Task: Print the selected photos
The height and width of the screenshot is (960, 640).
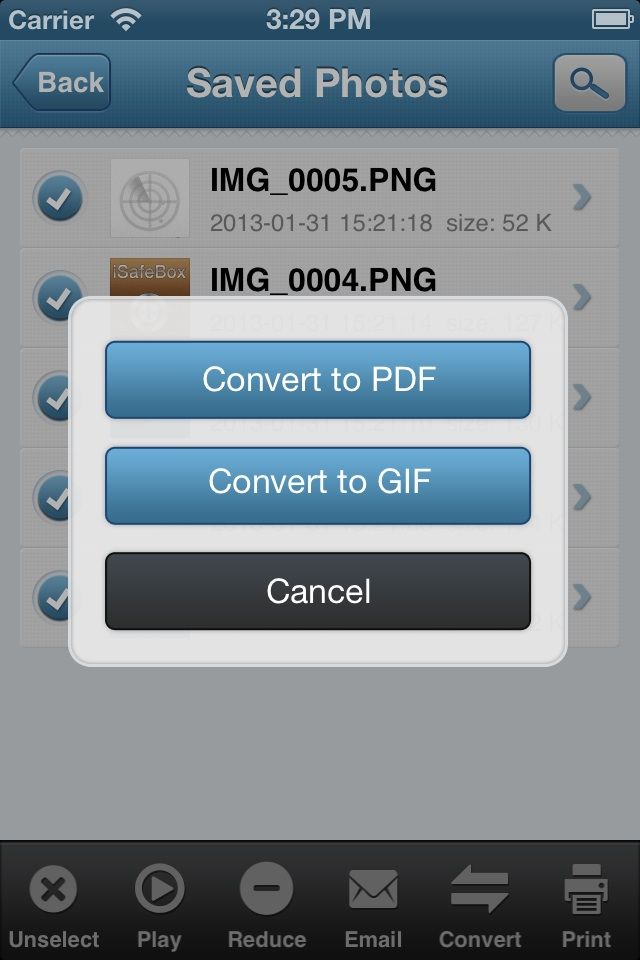Action: pos(586,905)
